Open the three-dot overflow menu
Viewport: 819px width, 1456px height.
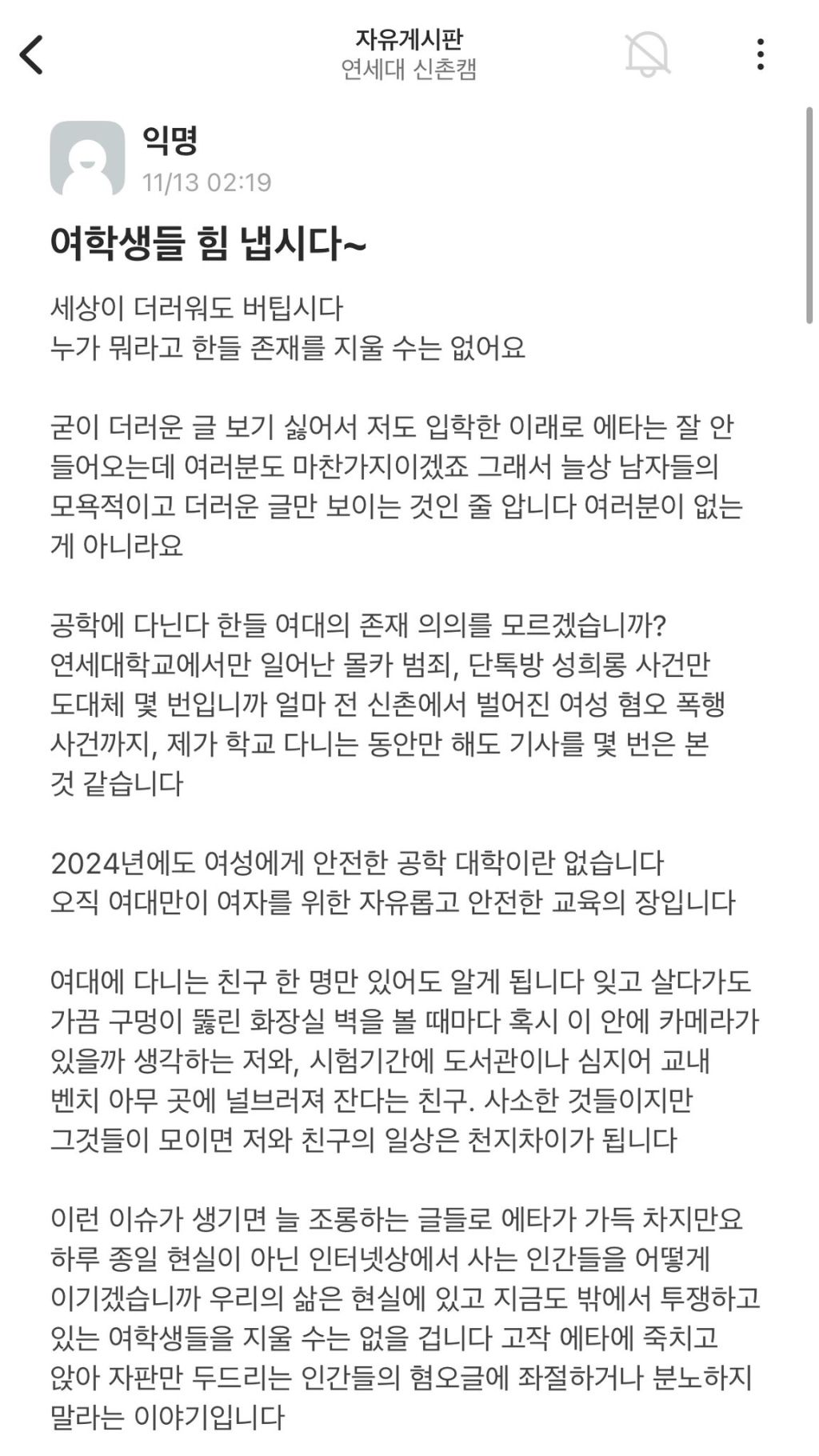(x=760, y=54)
